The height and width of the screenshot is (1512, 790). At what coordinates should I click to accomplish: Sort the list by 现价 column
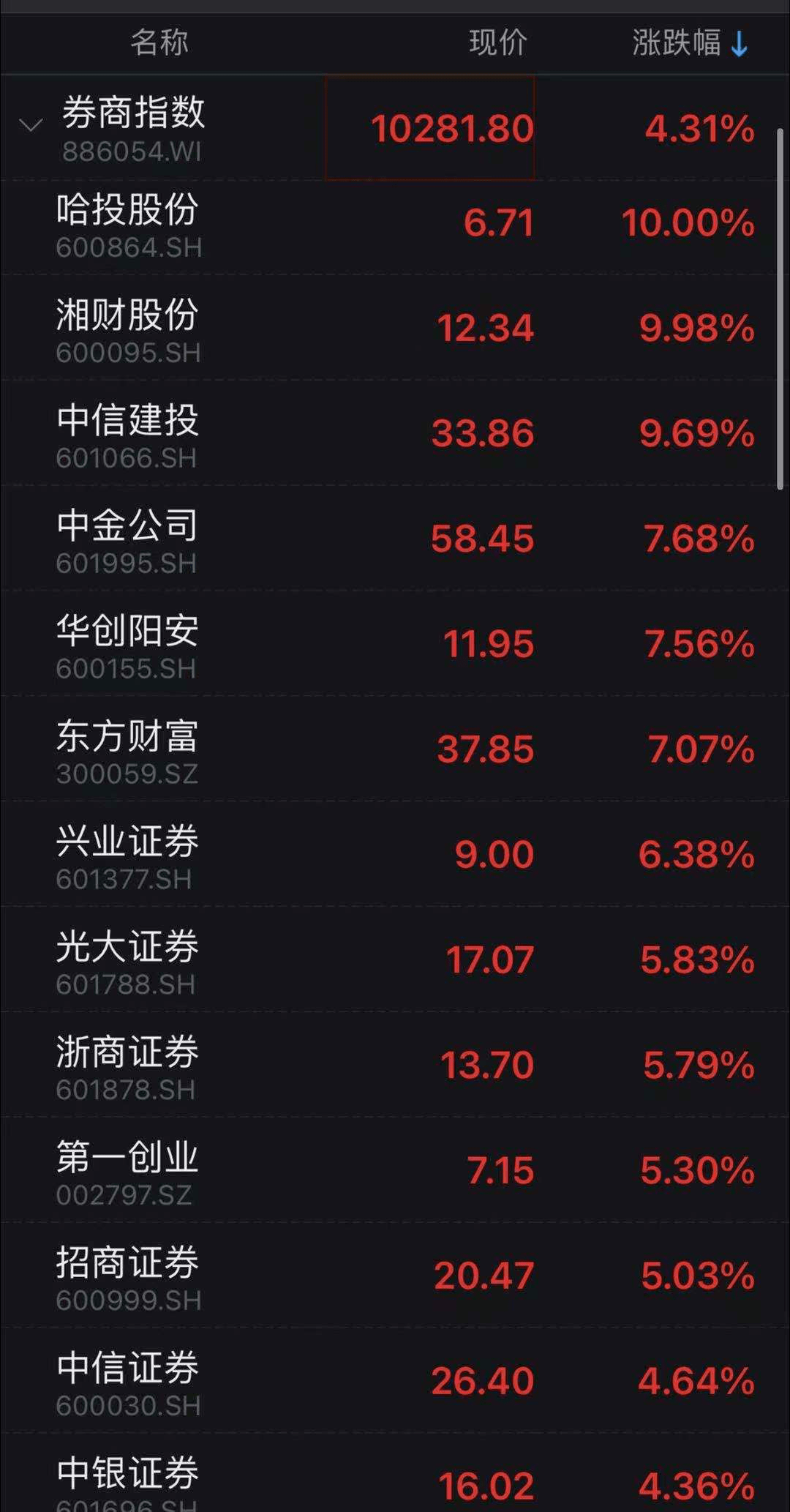tap(497, 42)
